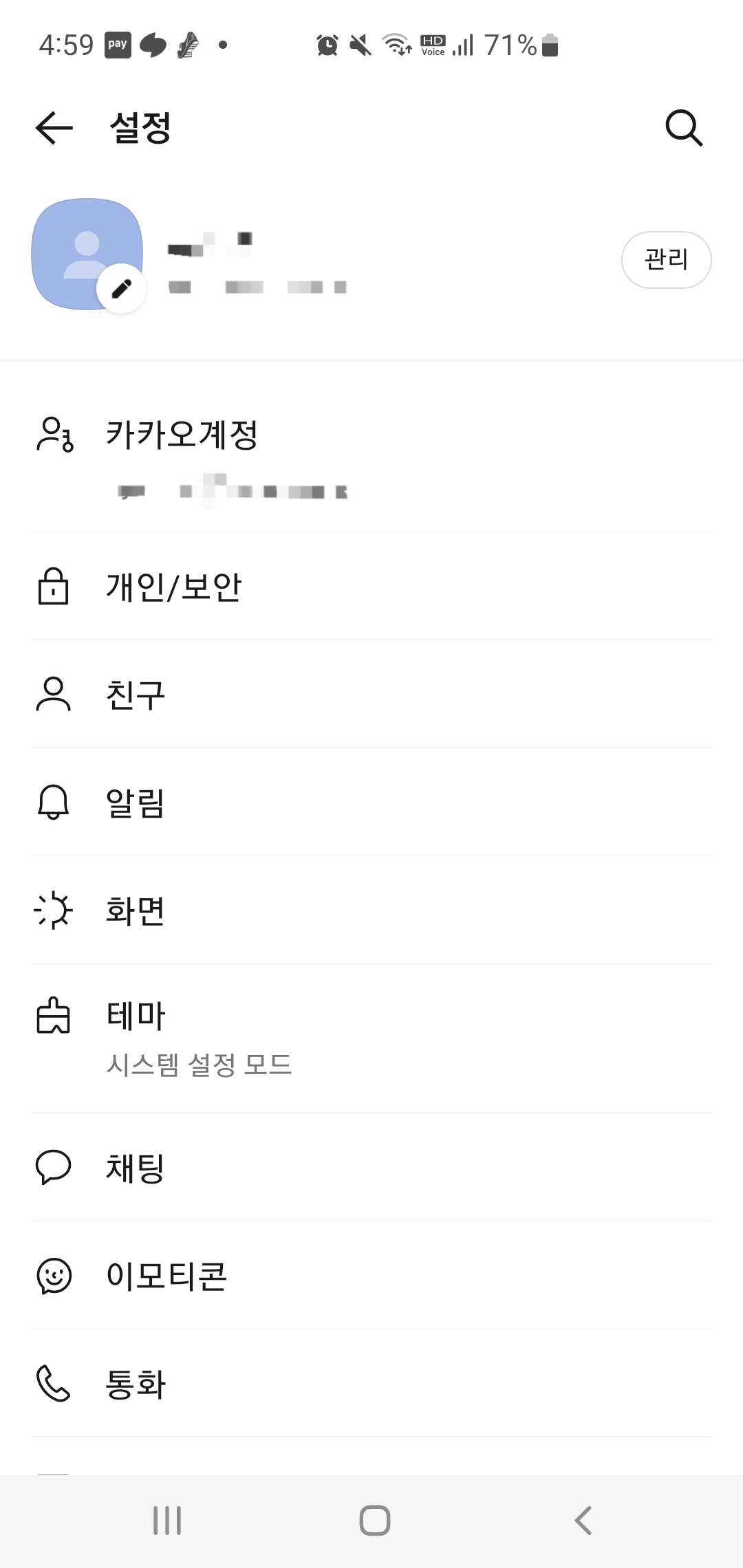Edit profile using the pencil icon
The height and width of the screenshot is (1568, 743).
(120, 289)
